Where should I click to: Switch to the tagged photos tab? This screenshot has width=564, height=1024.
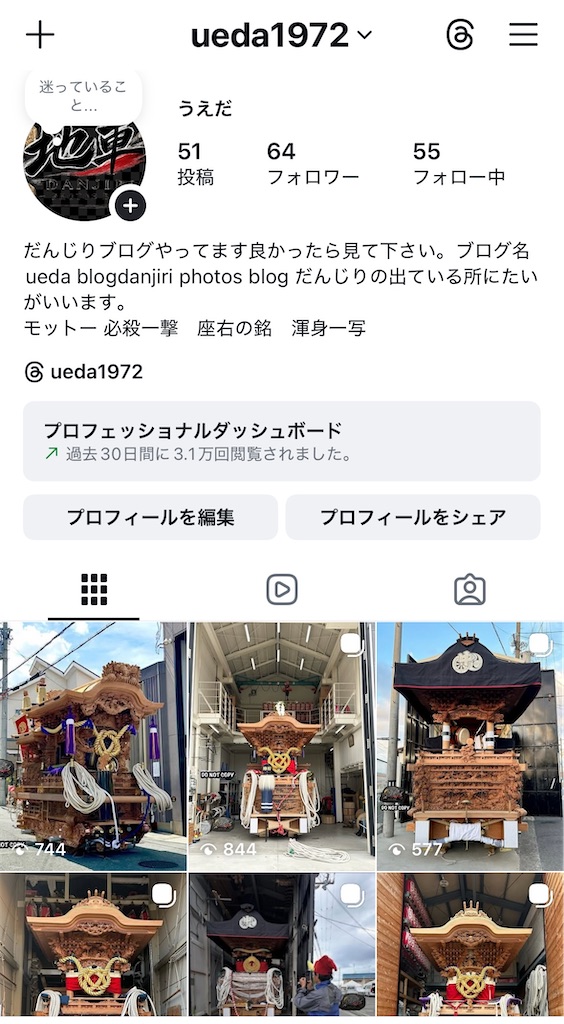pyautogui.click(x=469, y=590)
